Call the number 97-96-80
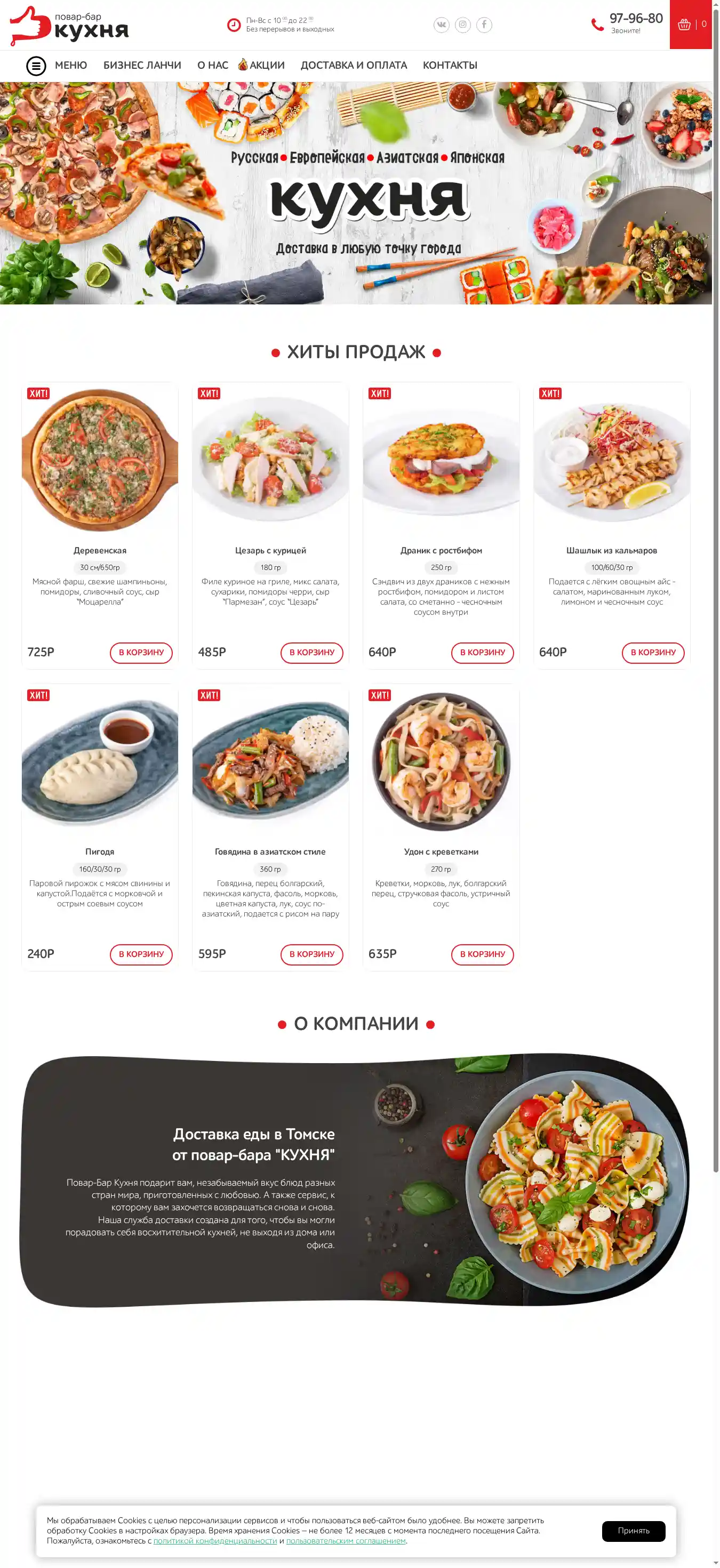Image resolution: width=720 pixels, height=1568 pixels. click(635, 19)
